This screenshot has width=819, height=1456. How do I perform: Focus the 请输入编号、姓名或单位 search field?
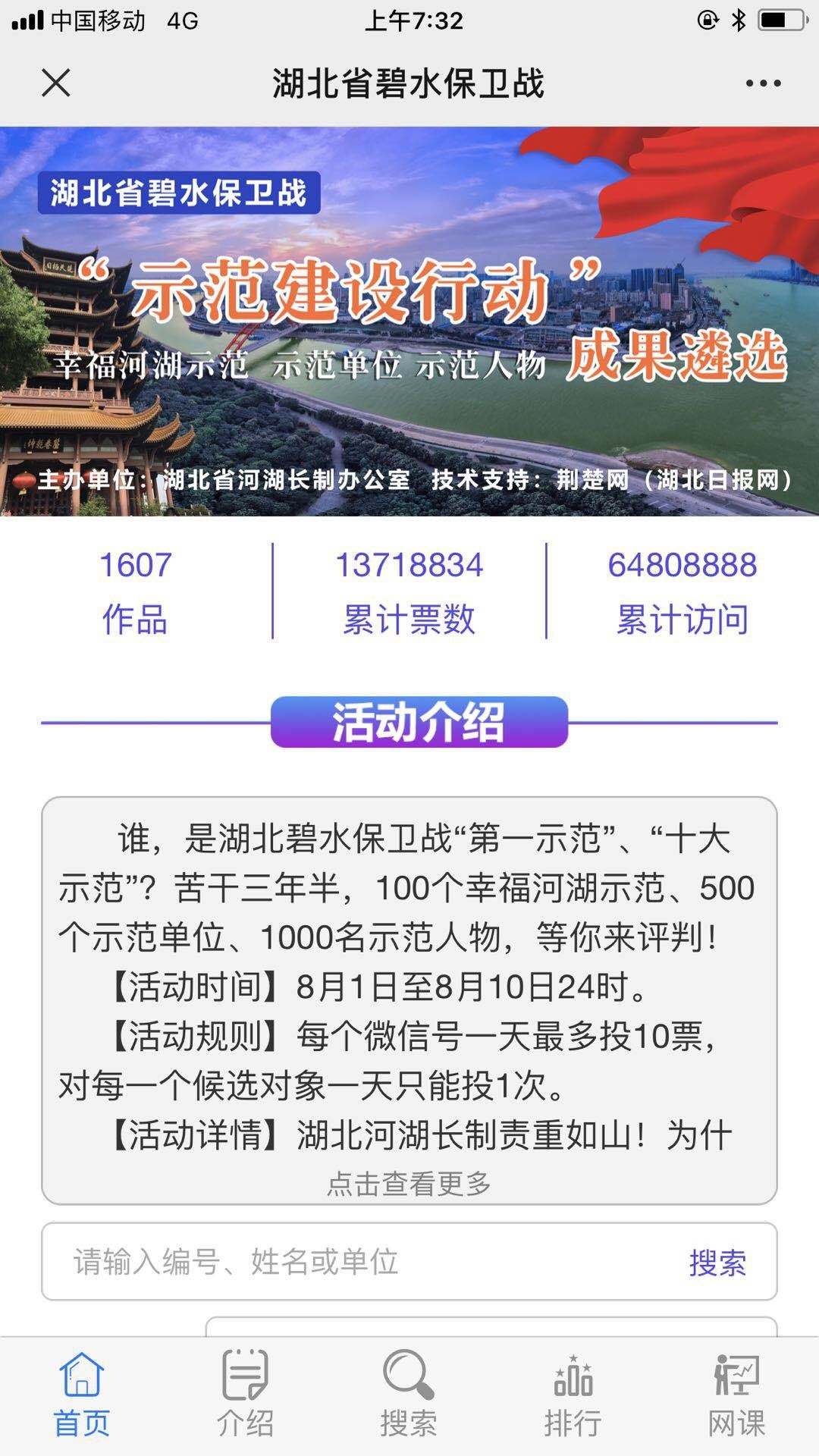tap(364, 1262)
